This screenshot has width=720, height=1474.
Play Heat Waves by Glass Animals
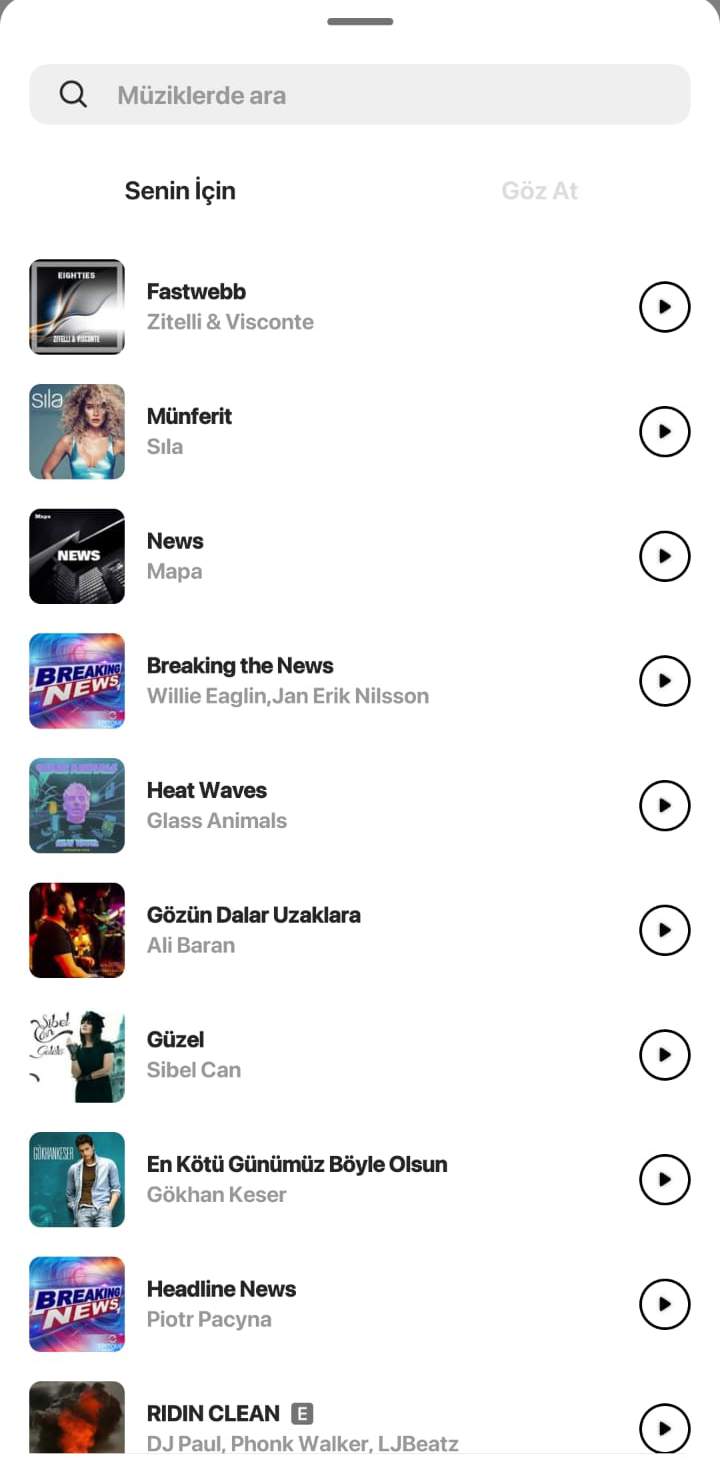pyautogui.click(x=664, y=805)
